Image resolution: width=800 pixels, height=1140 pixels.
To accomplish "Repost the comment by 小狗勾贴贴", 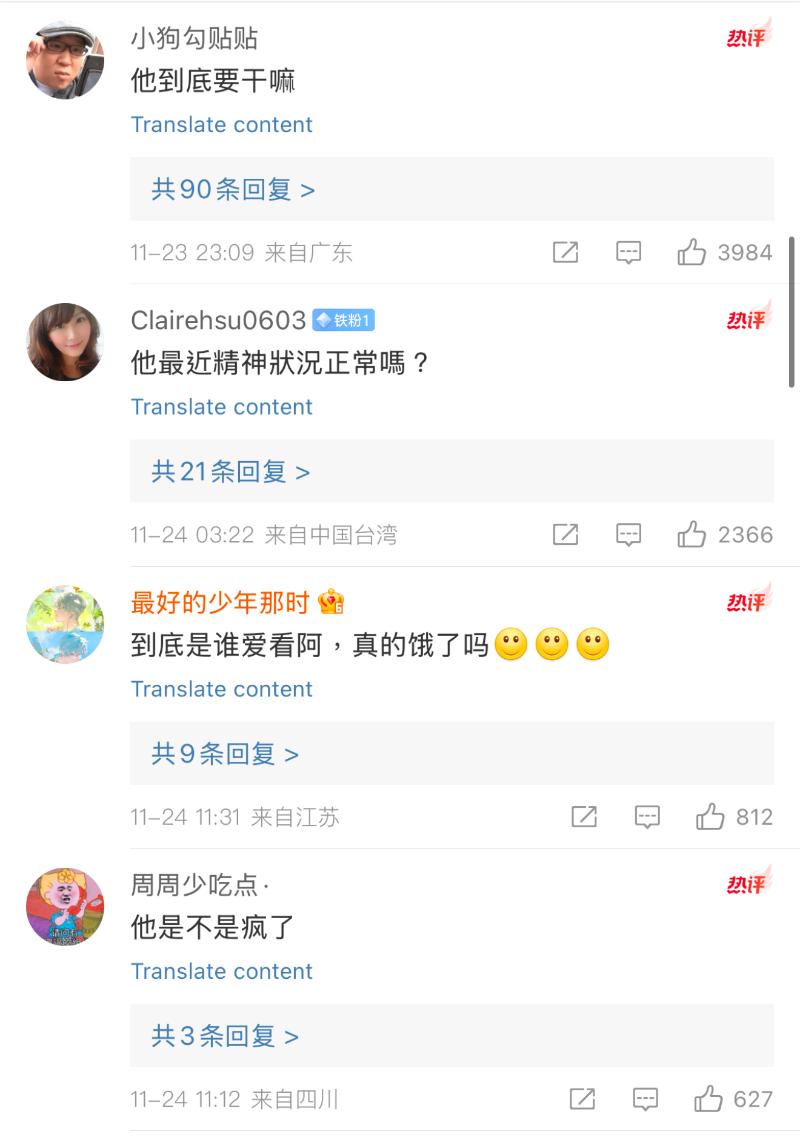I will pos(565,253).
